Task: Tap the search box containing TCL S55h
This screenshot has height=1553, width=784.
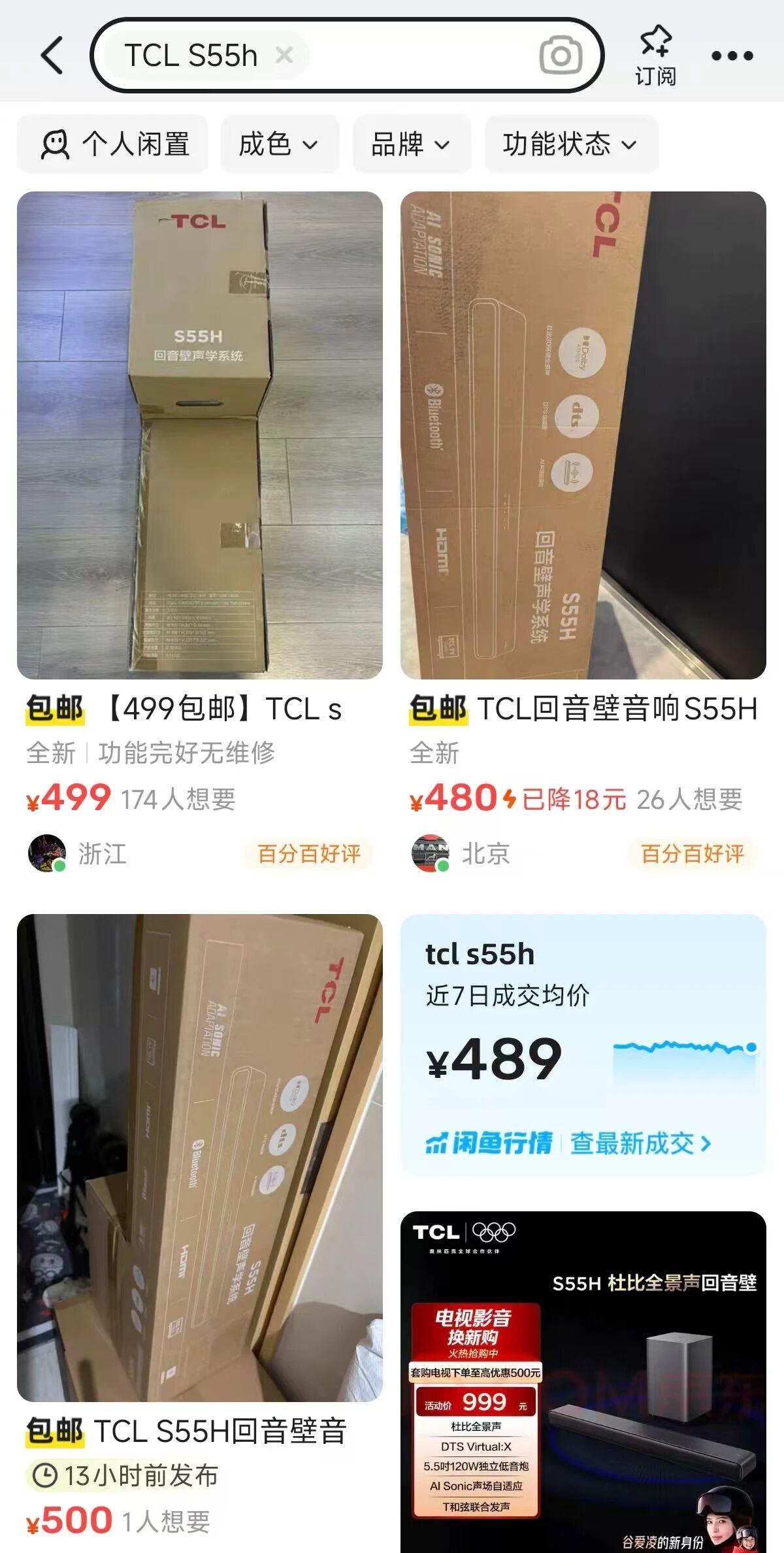Action: click(418, 56)
